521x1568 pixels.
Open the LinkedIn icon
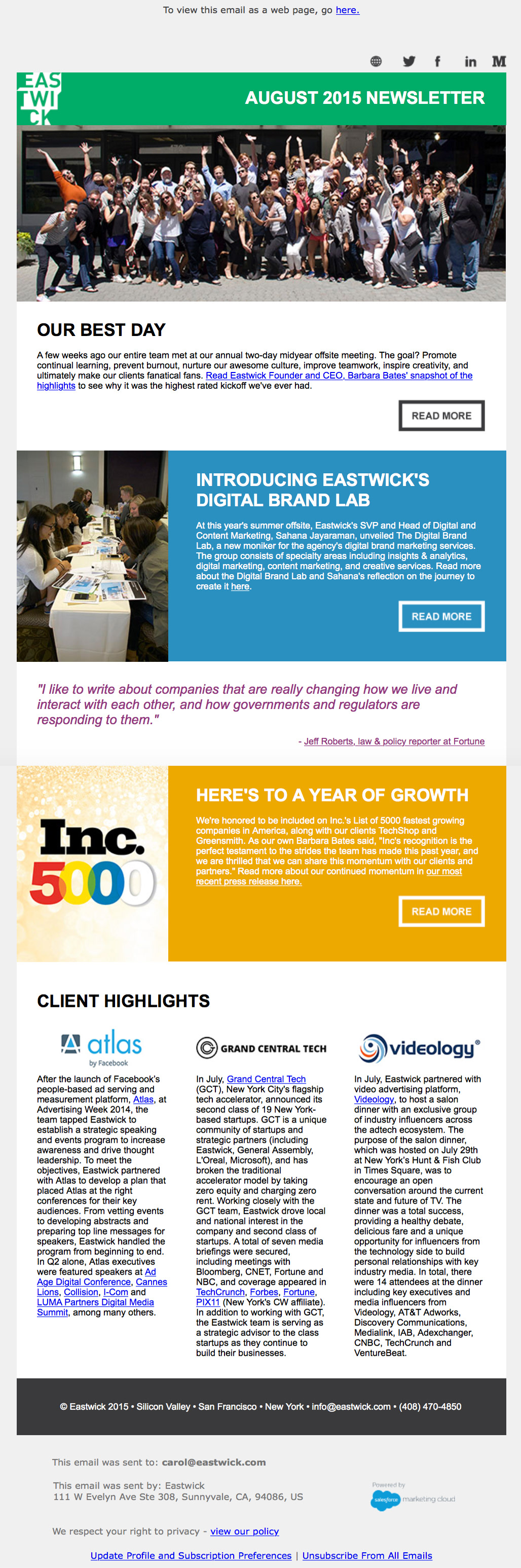point(470,61)
